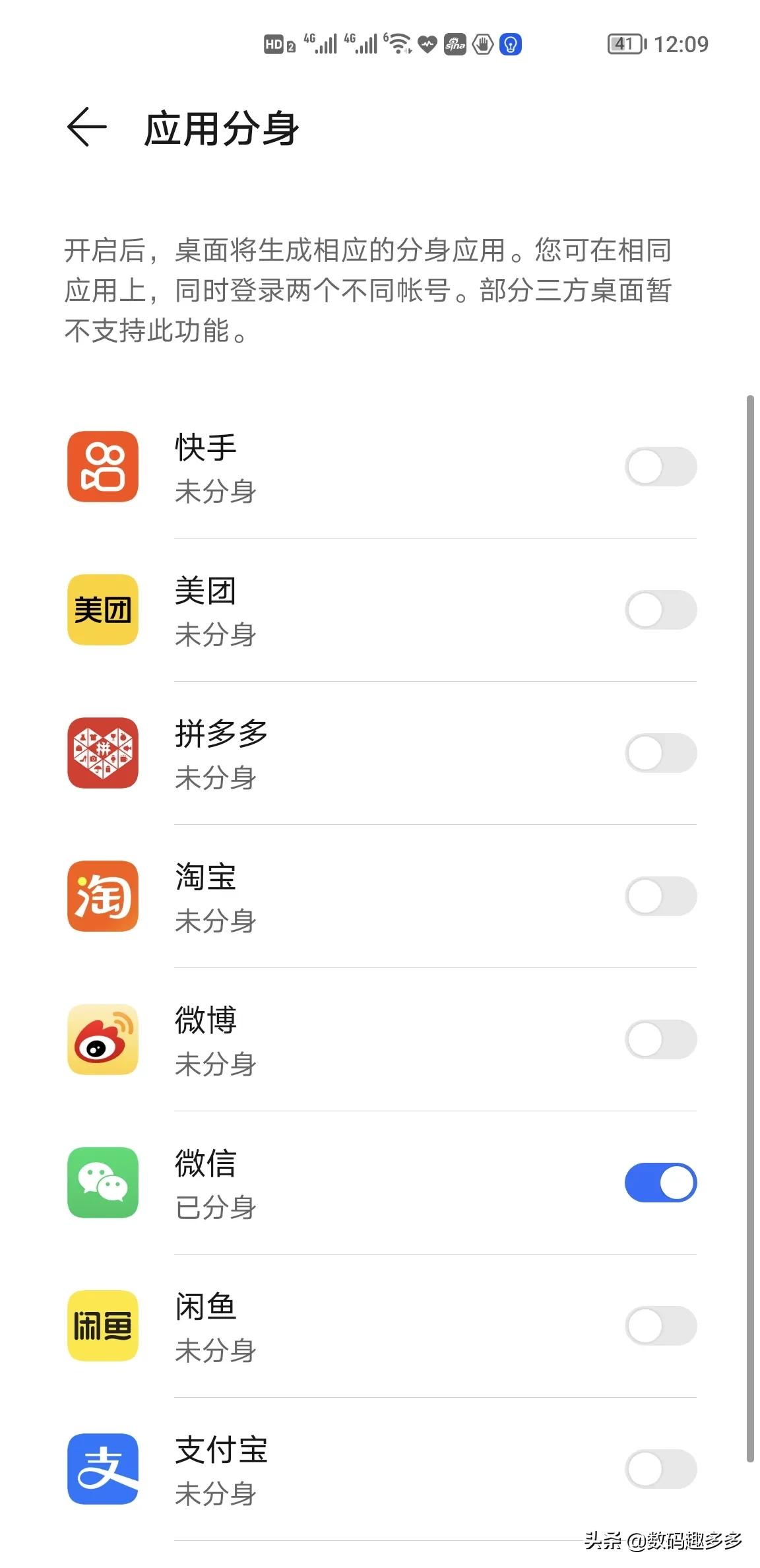
Task: Open the 快手 (Kuaishou) app icon
Action: 102,467
